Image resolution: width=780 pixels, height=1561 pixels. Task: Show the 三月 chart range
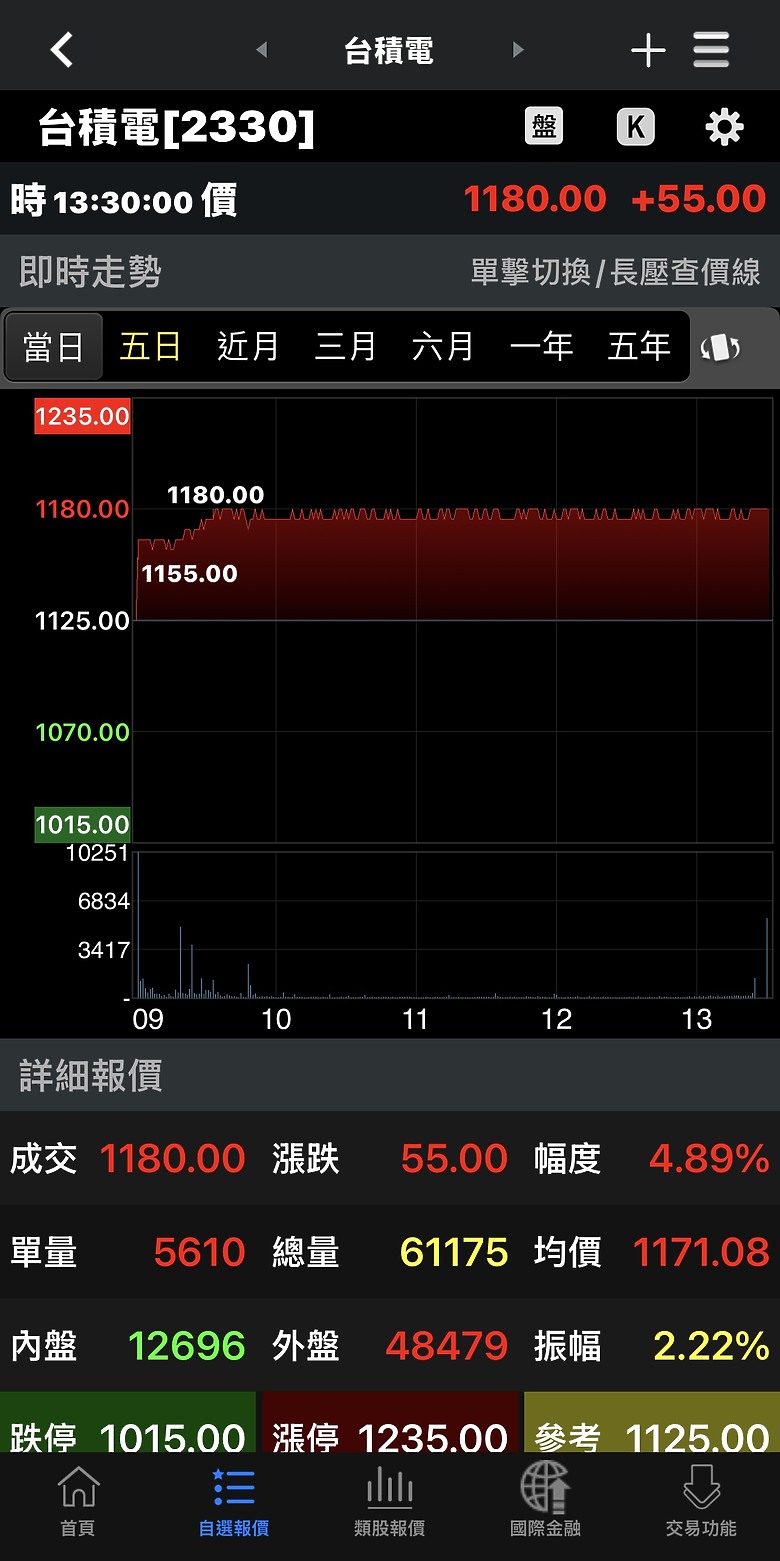pyautogui.click(x=345, y=347)
